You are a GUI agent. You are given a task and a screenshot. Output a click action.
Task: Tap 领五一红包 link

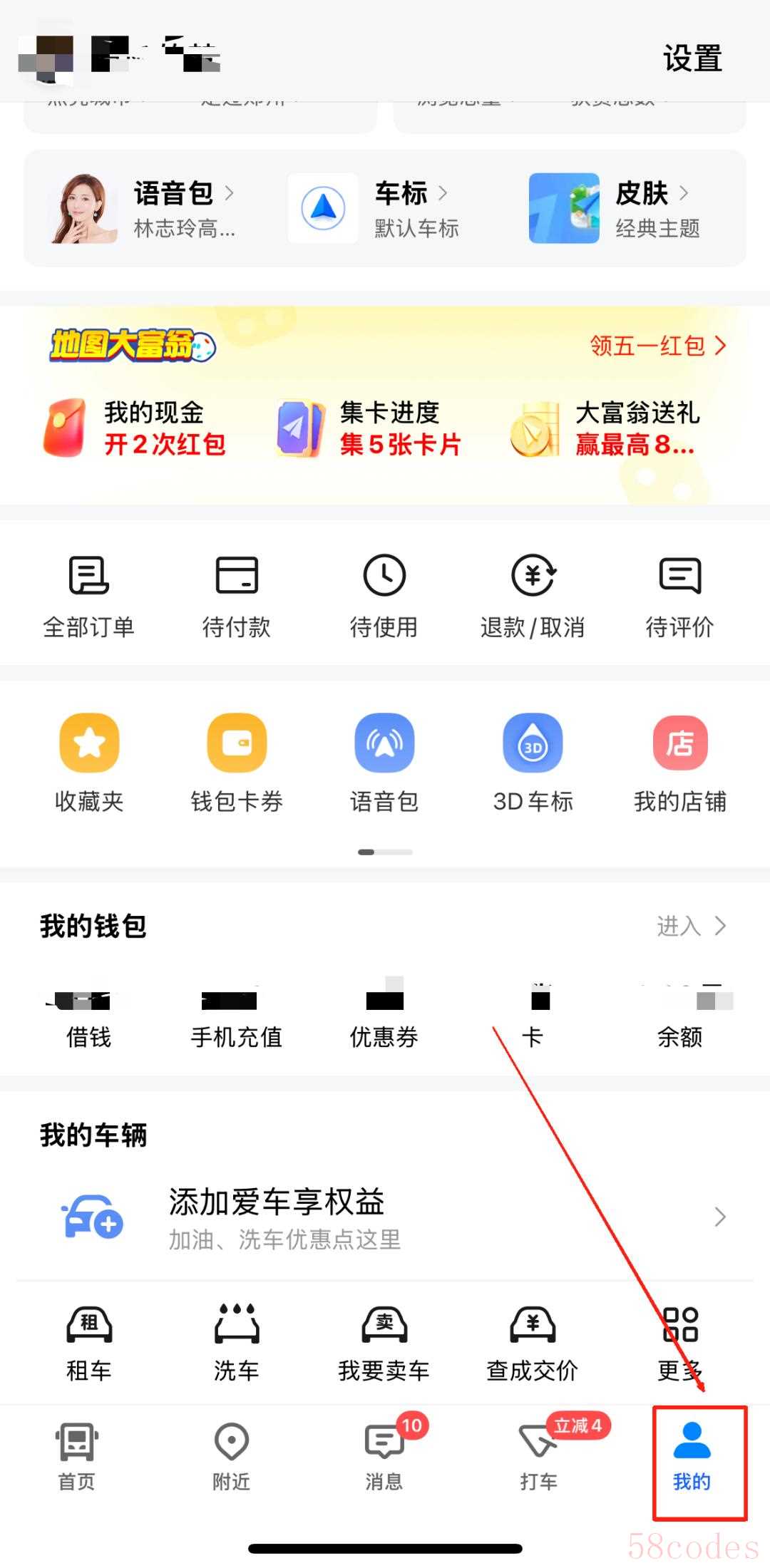[x=657, y=346]
